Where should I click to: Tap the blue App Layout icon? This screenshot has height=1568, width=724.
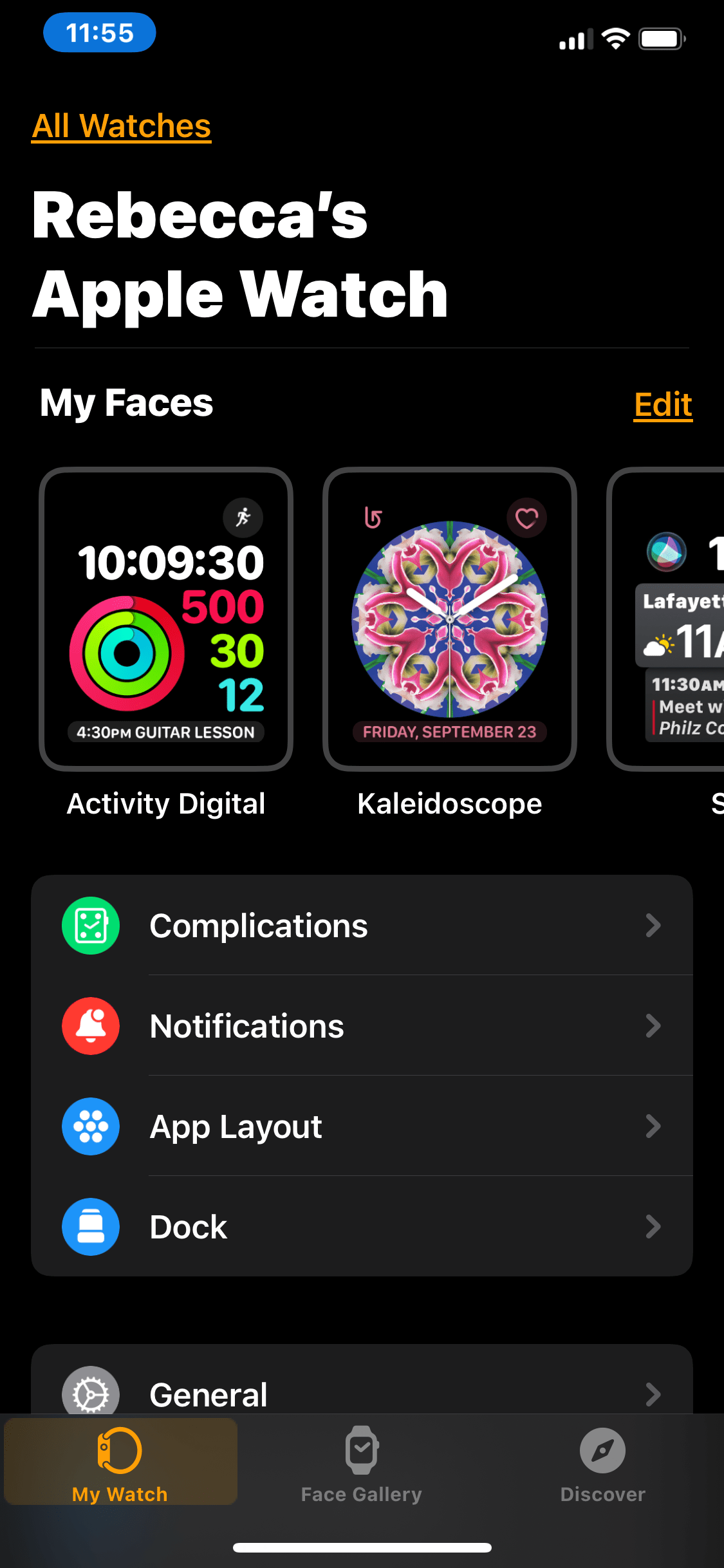coord(90,1126)
